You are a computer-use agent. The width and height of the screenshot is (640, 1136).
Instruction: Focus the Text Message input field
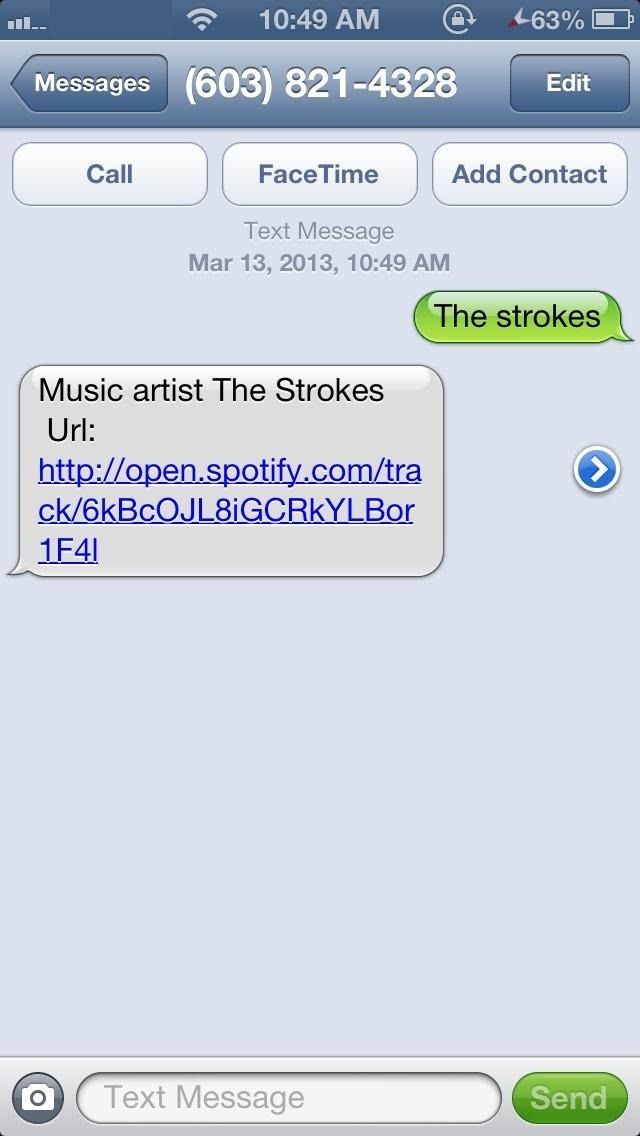288,1098
